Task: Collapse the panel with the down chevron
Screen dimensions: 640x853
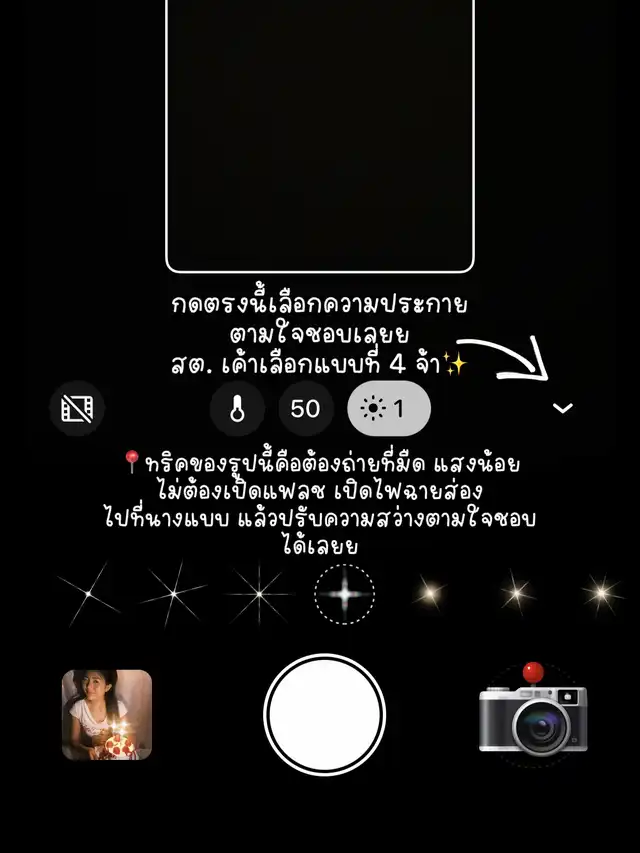Action: [x=564, y=408]
